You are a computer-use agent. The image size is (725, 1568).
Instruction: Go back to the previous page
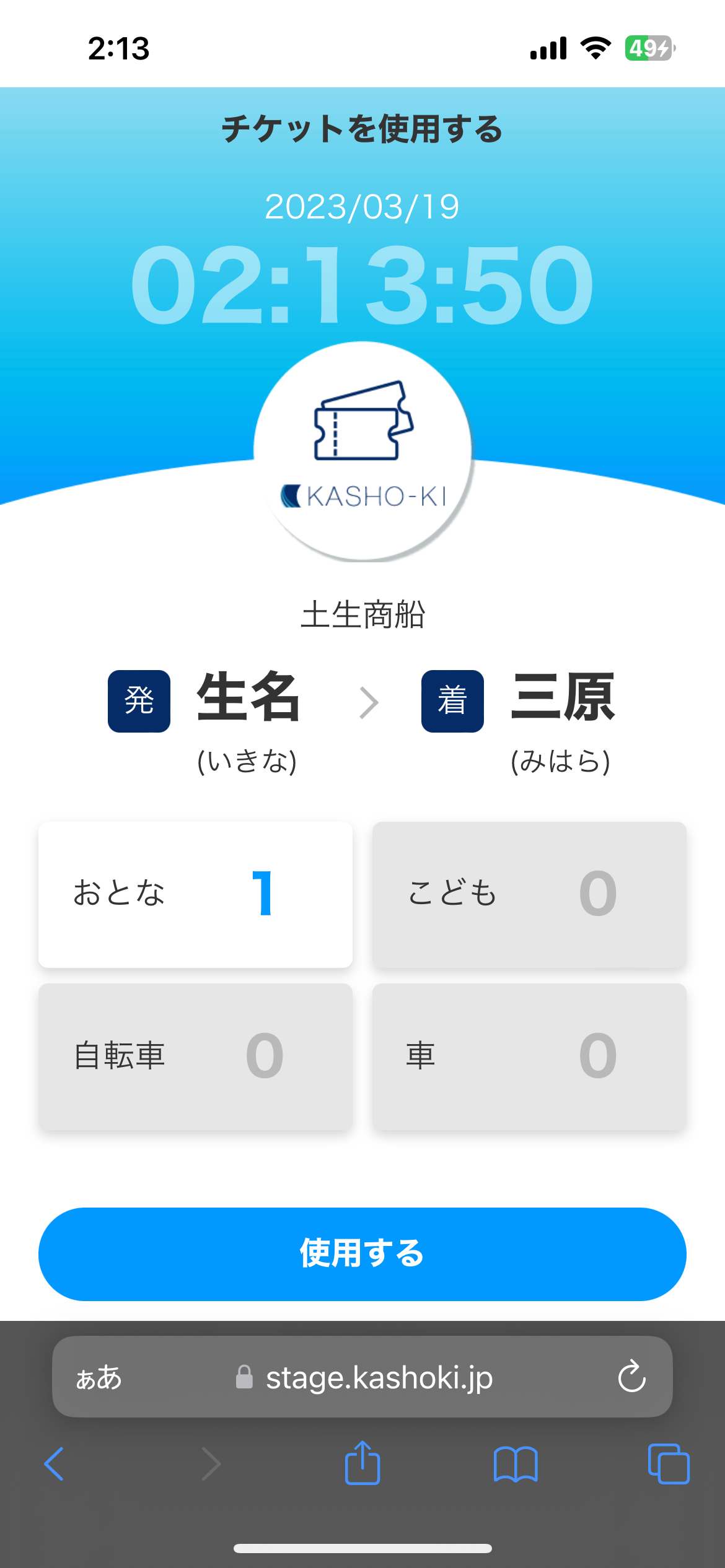pyautogui.click(x=55, y=1464)
